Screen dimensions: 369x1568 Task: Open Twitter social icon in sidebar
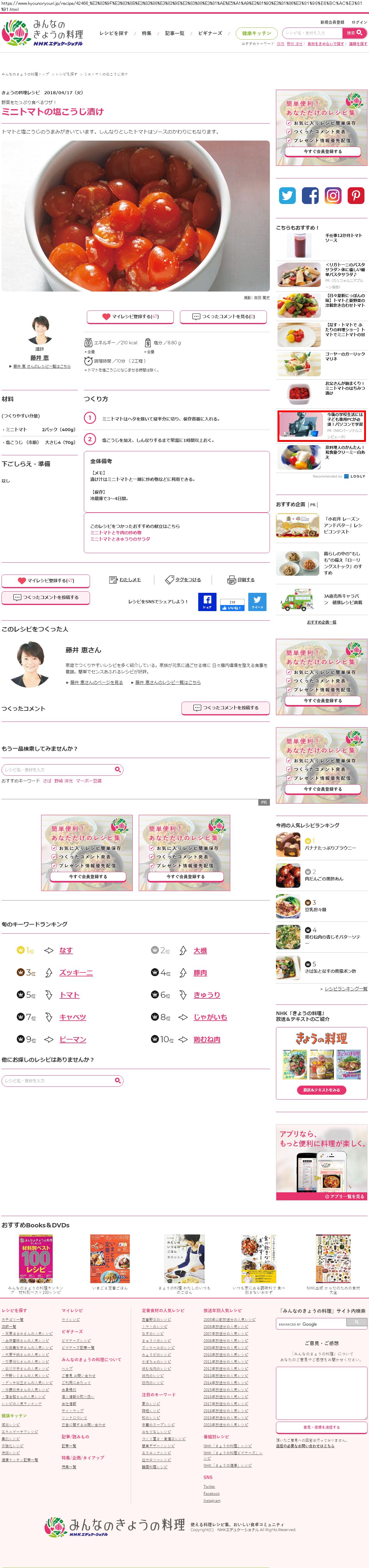(x=287, y=195)
